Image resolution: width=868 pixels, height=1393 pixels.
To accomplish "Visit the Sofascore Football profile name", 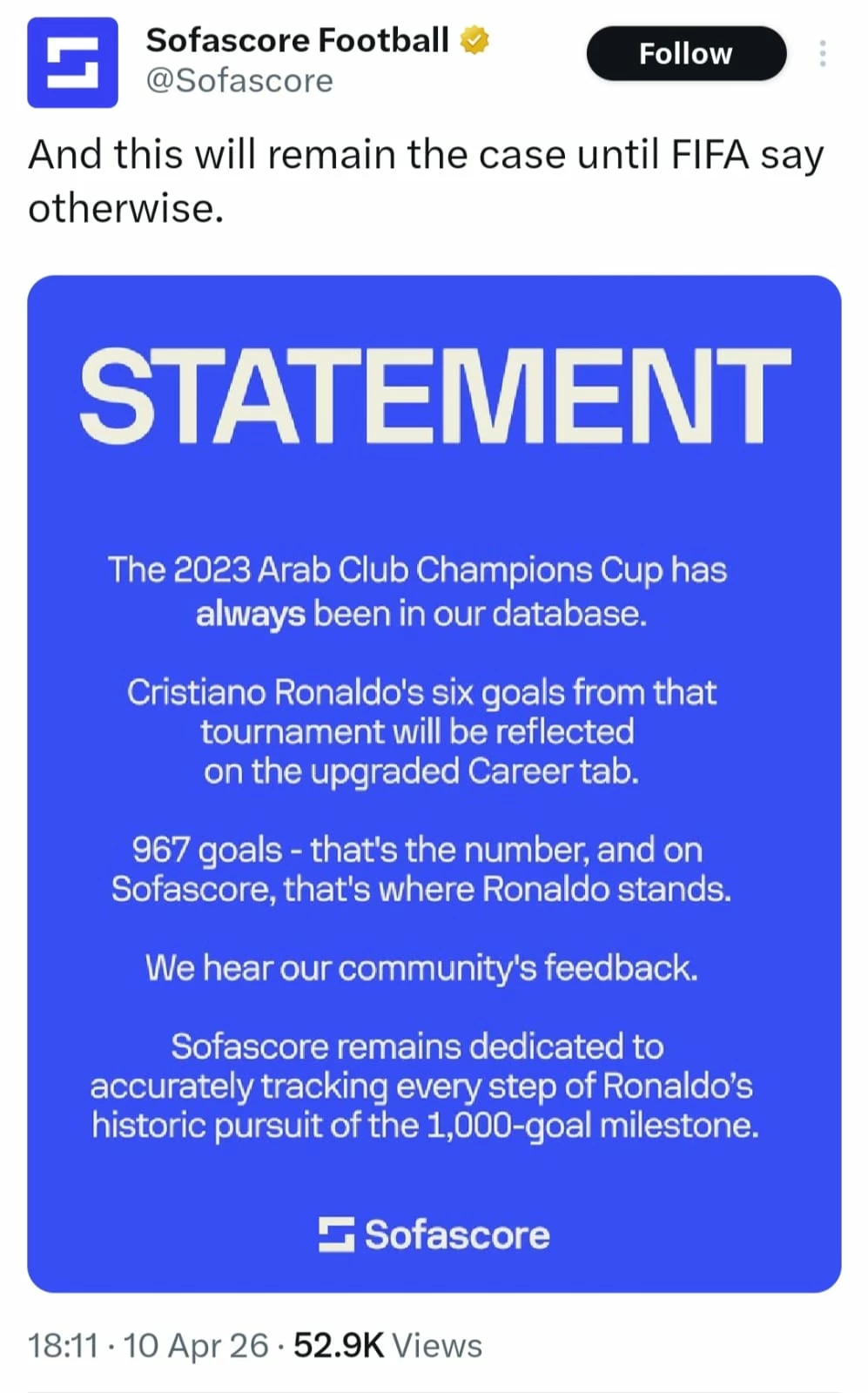I will tap(297, 40).
